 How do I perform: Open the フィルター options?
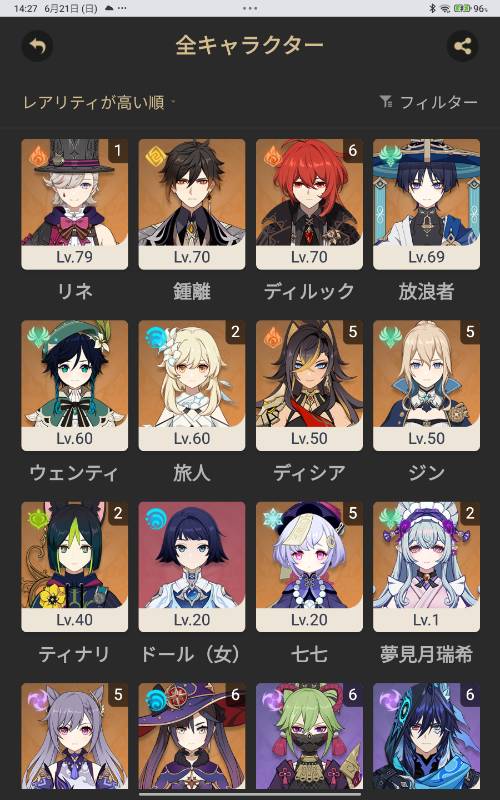(x=429, y=103)
